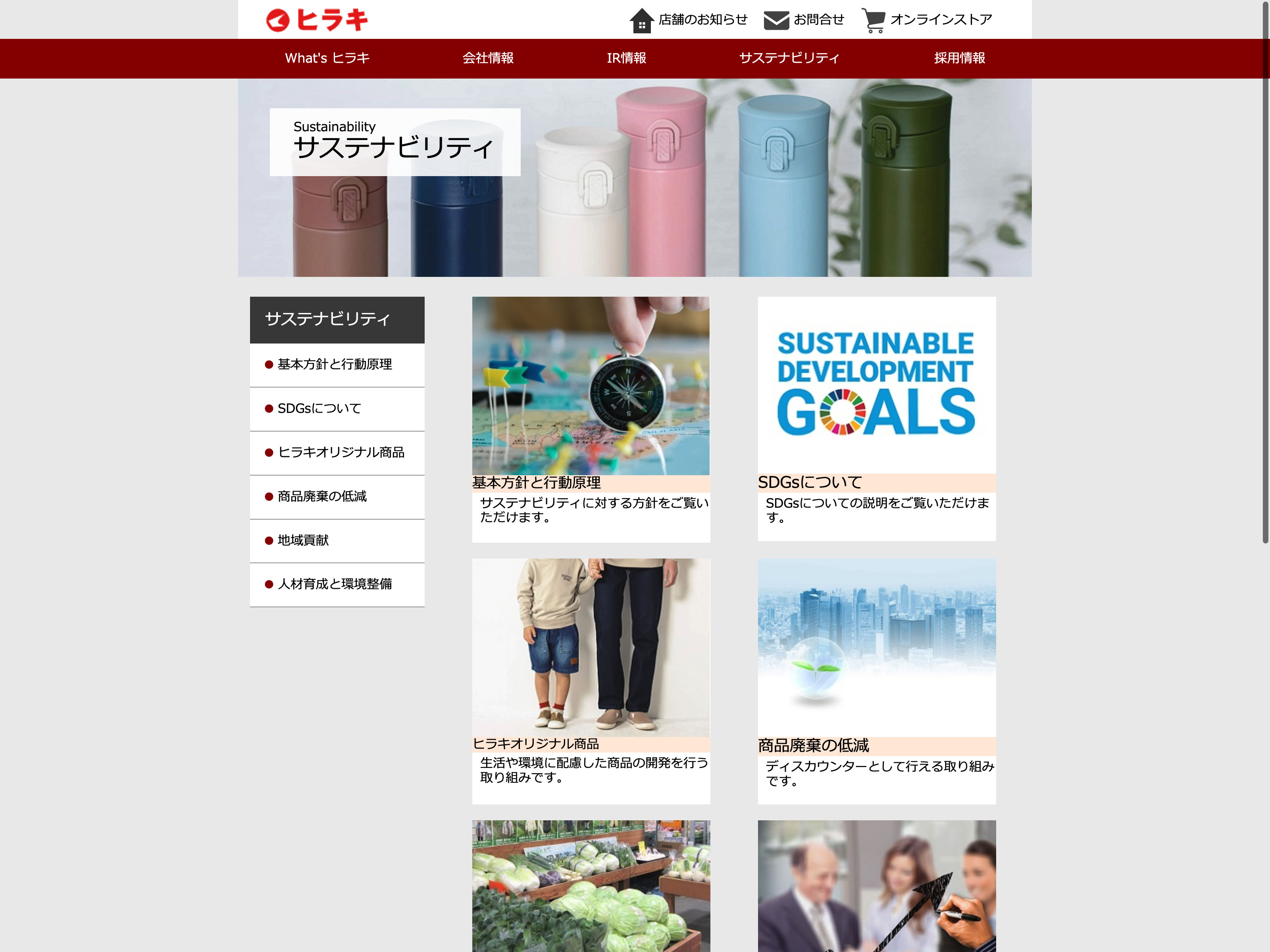Choose 商品廃棄の低減 from the sidebar
This screenshot has height=952, width=1270.
pyautogui.click(x=322, y=496)
